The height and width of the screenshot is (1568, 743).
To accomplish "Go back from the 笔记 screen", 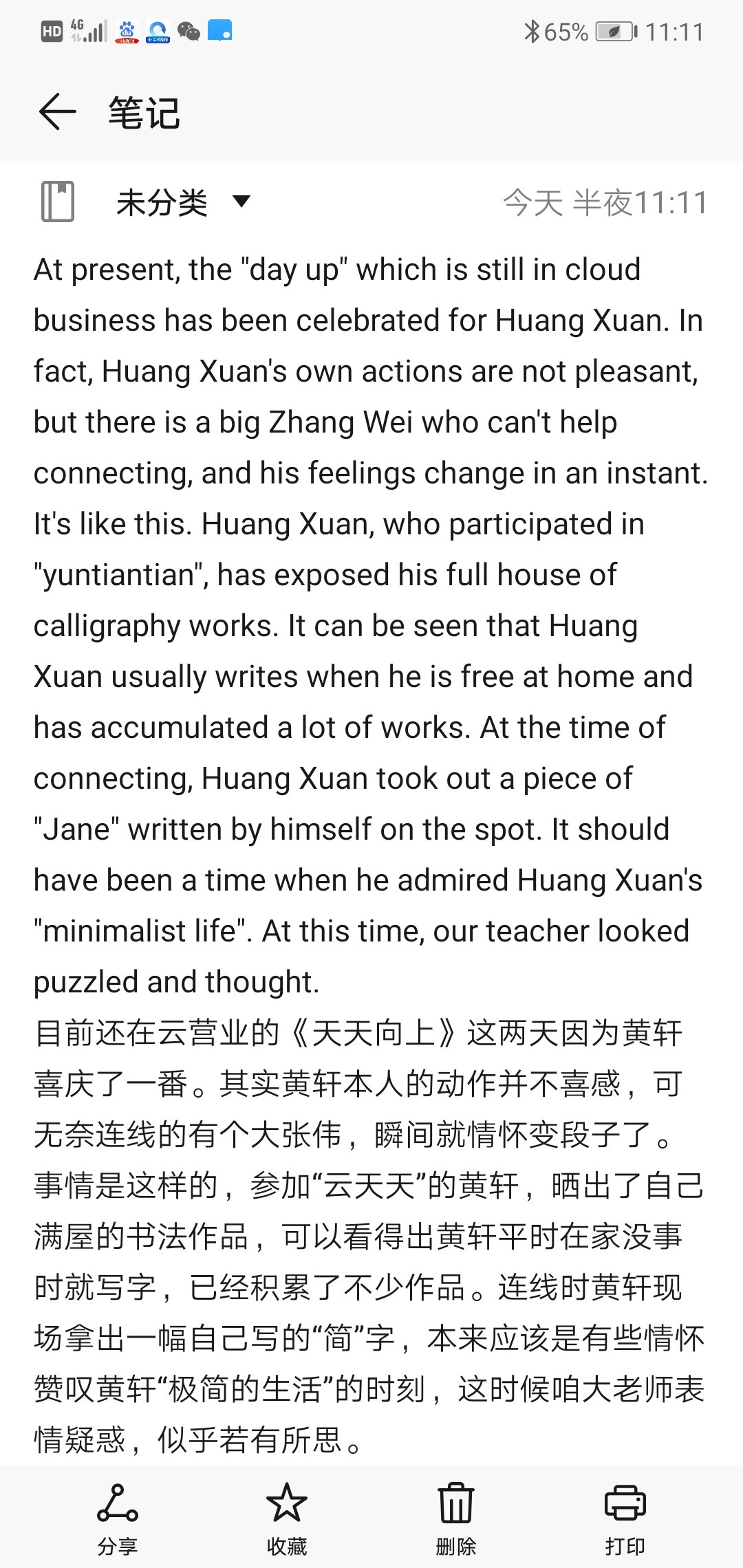I will coord(57,112).
